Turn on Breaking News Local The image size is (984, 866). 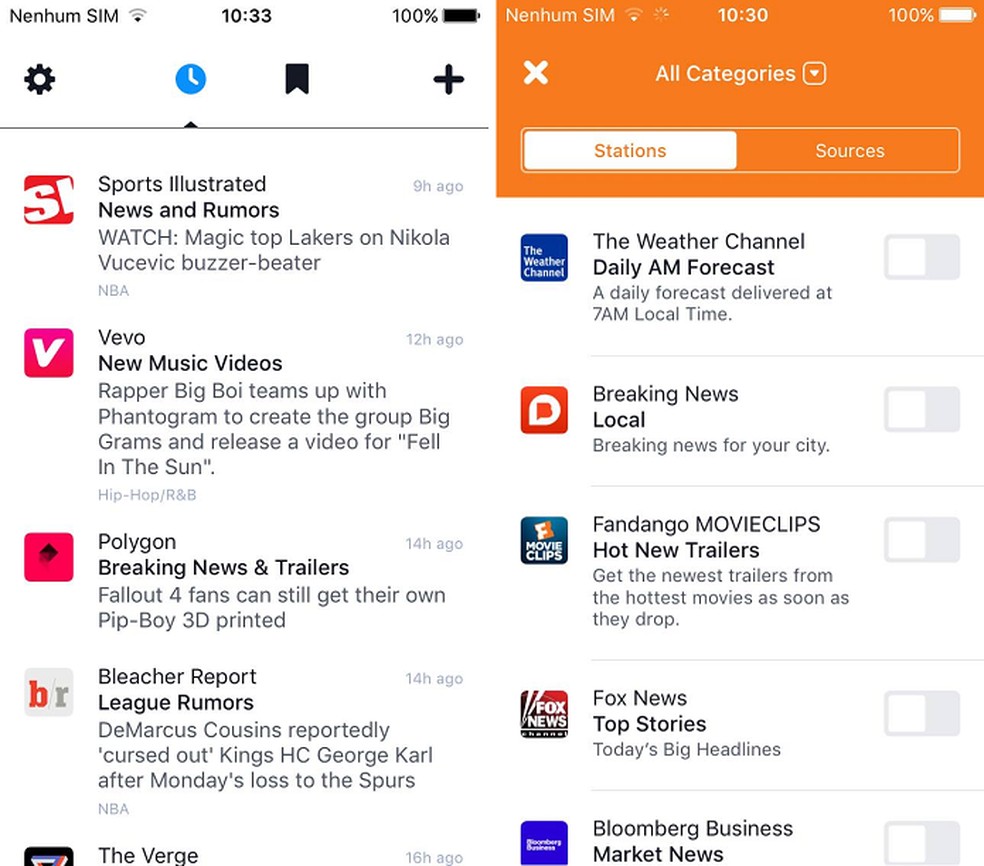(x=921, y=410)
